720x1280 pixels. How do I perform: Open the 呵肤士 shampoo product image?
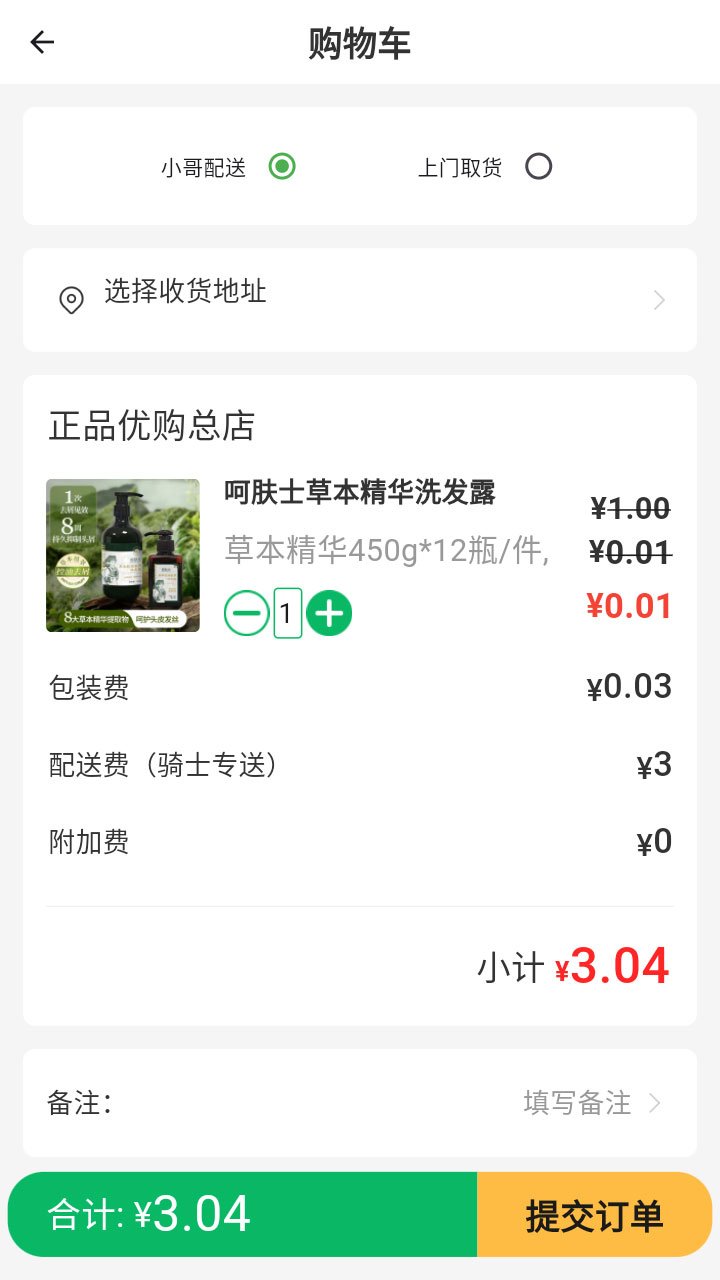(x=123, y=555)
